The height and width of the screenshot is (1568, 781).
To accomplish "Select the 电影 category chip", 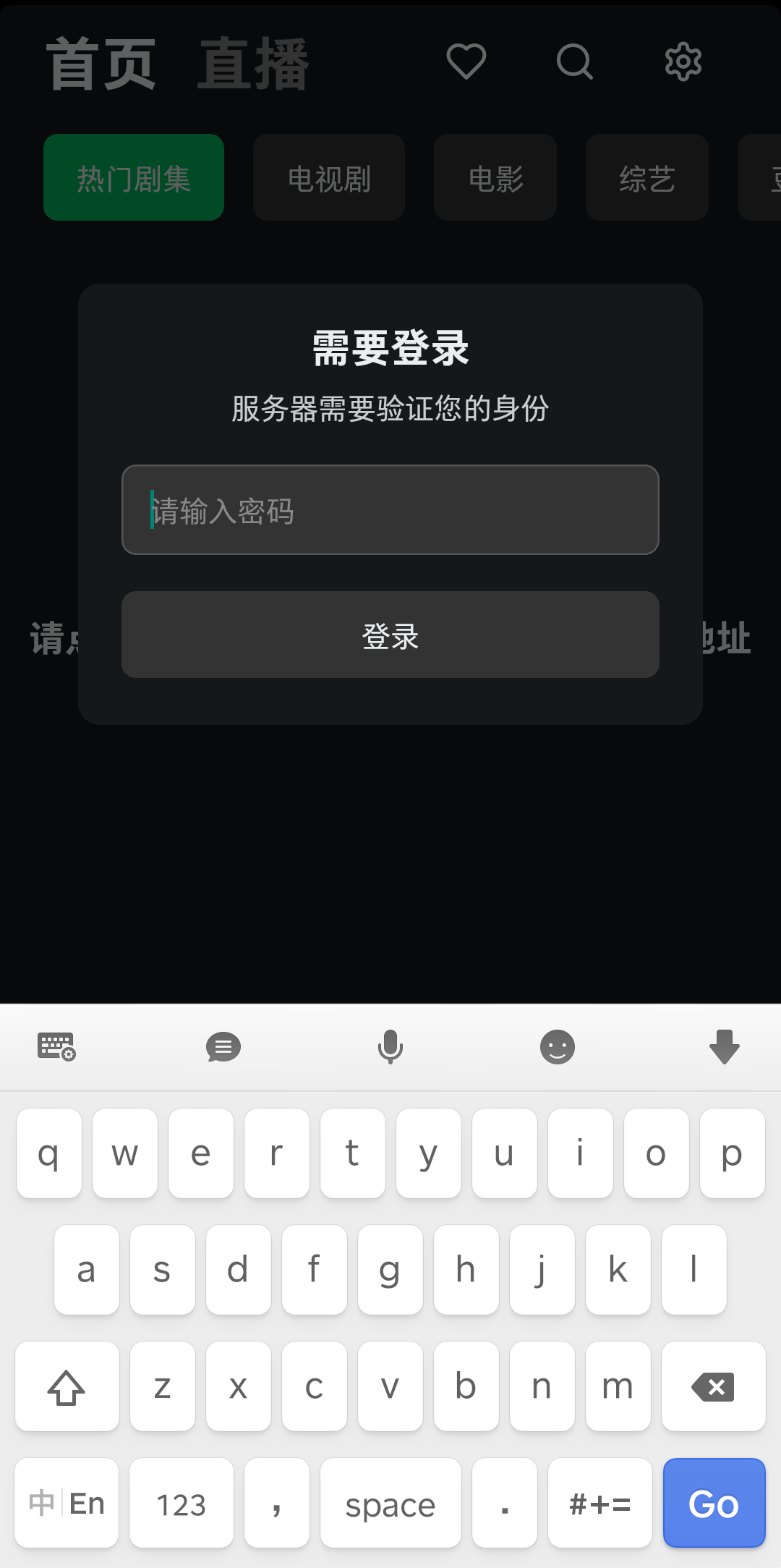I will coord(495,177).
